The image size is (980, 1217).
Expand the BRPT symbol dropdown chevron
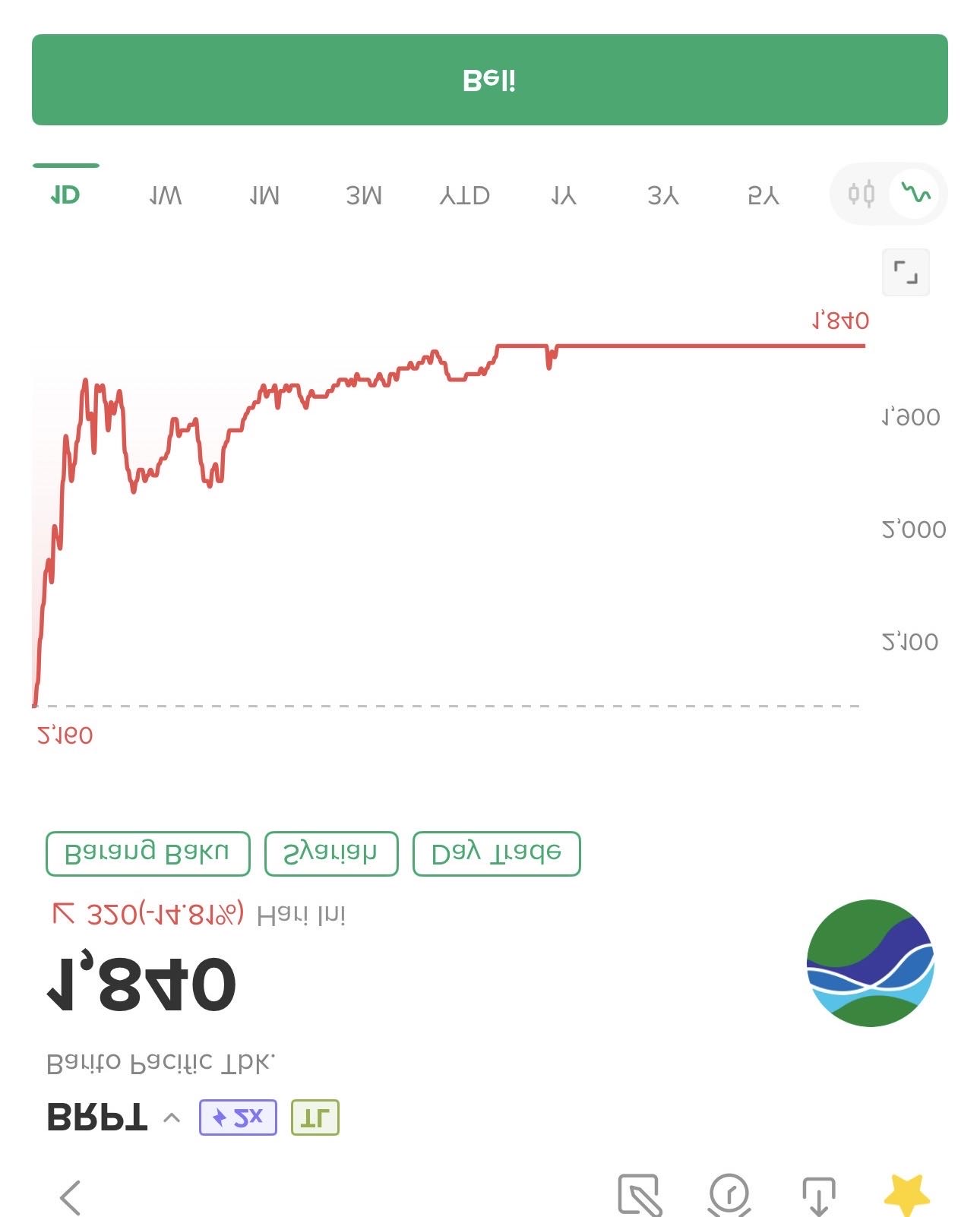coord(172,1118)
